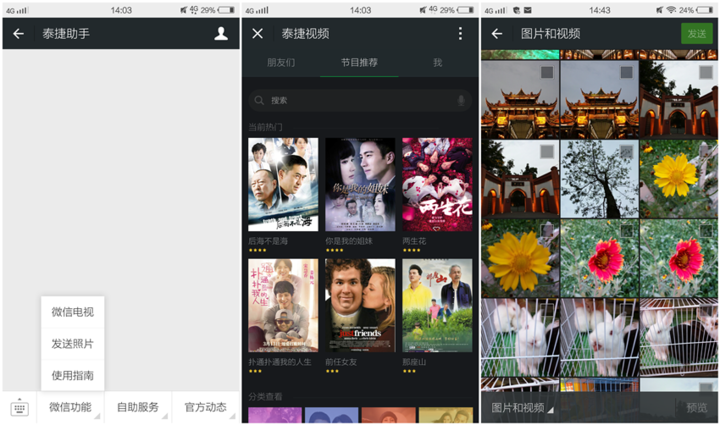Switch to the 朋友们 tab
The height and width of the screenshot is (425, 720).
coord(281,62)
